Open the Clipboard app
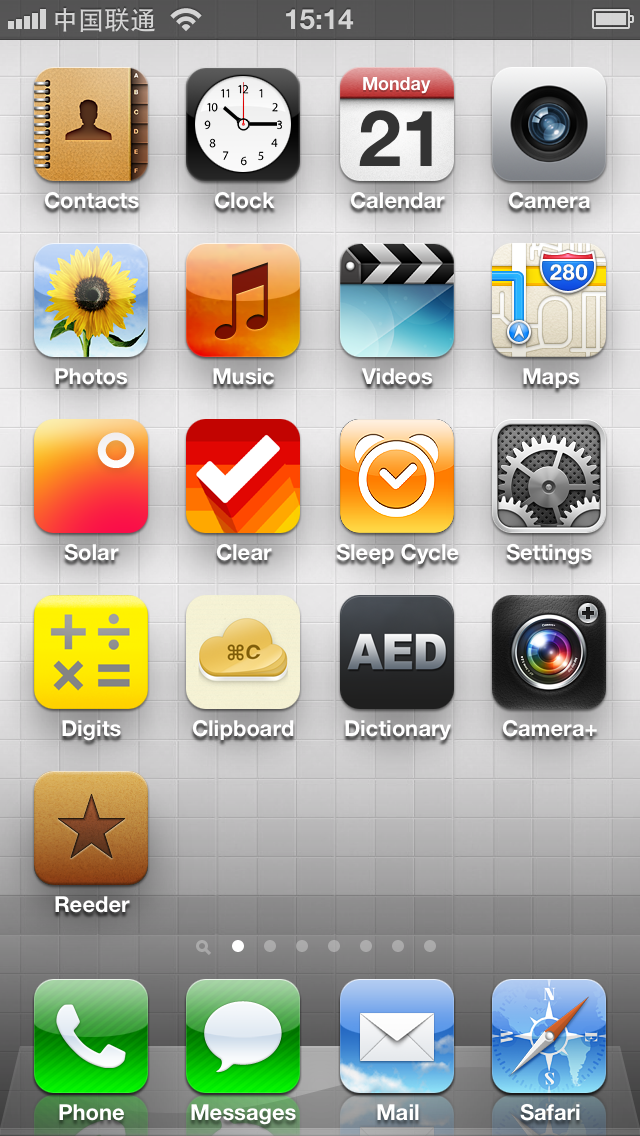 click(x=243, y=653)
